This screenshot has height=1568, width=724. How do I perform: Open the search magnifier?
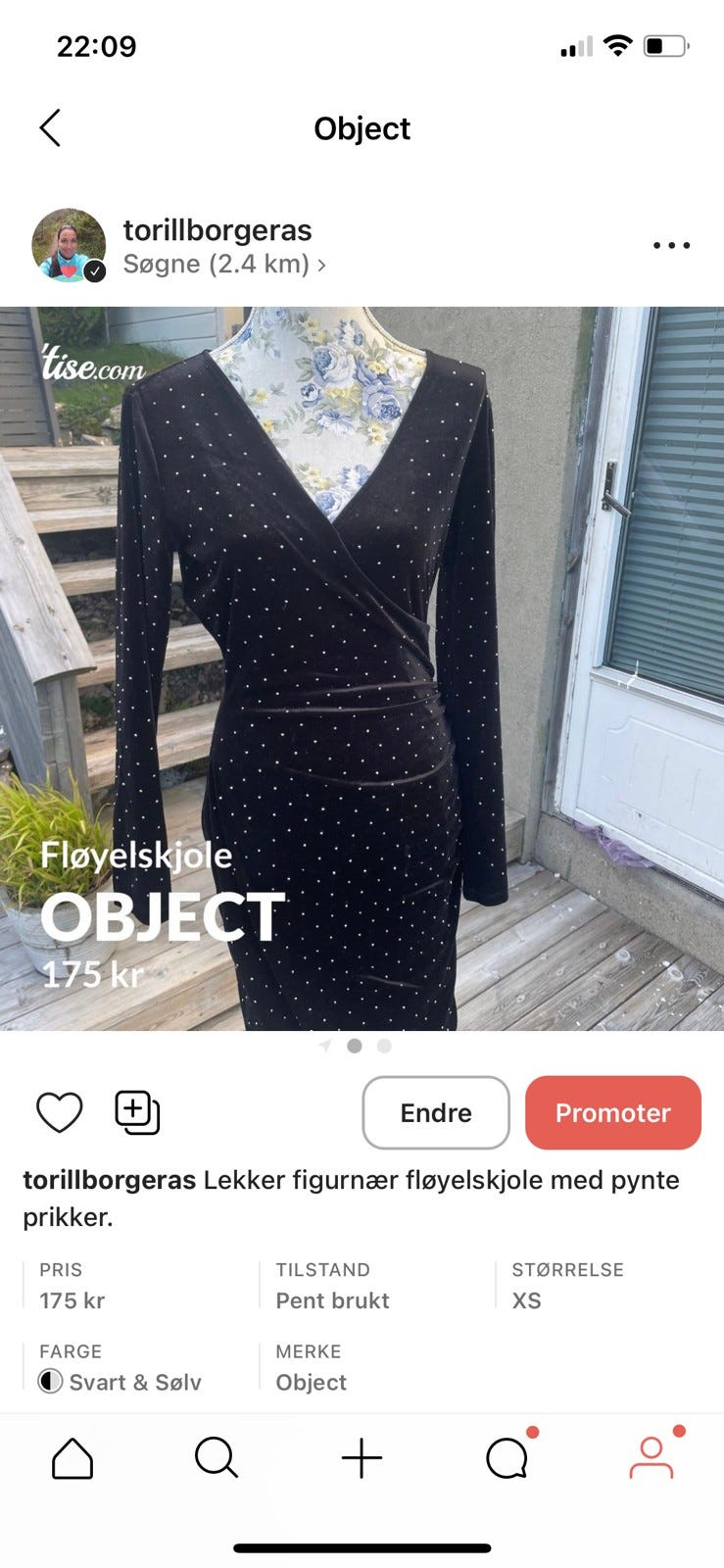point(217,1456)
